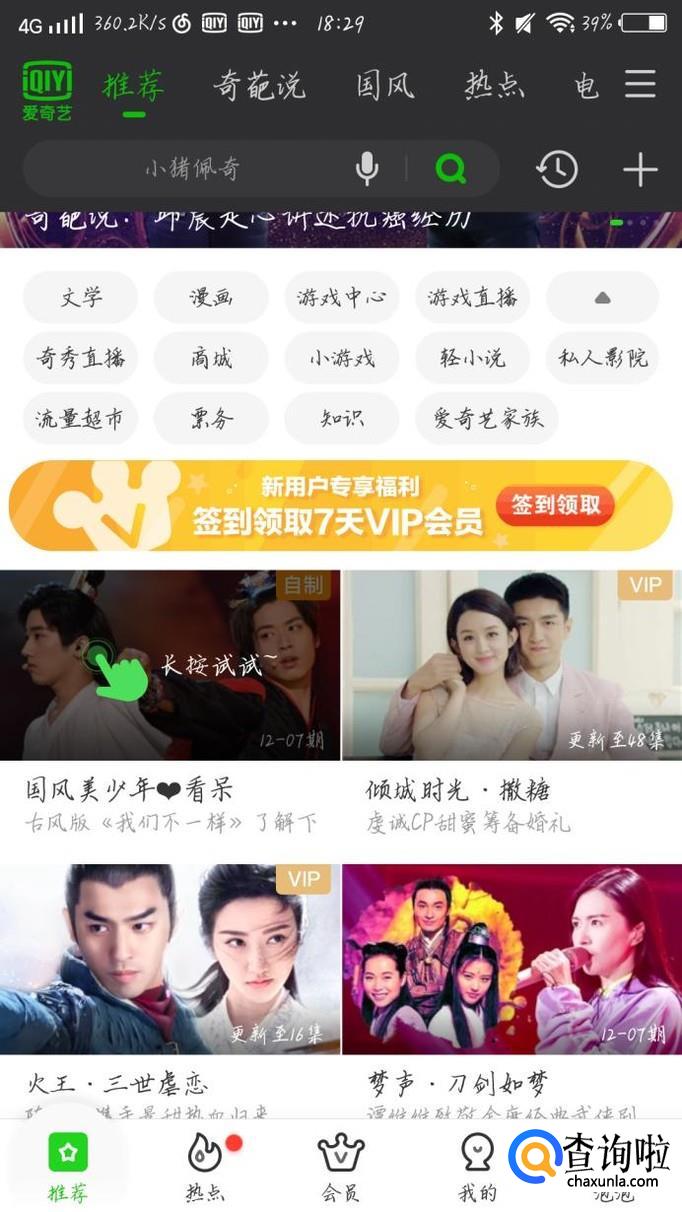
Task: Open the channel list hamburger menu
Action: point(640,84)
